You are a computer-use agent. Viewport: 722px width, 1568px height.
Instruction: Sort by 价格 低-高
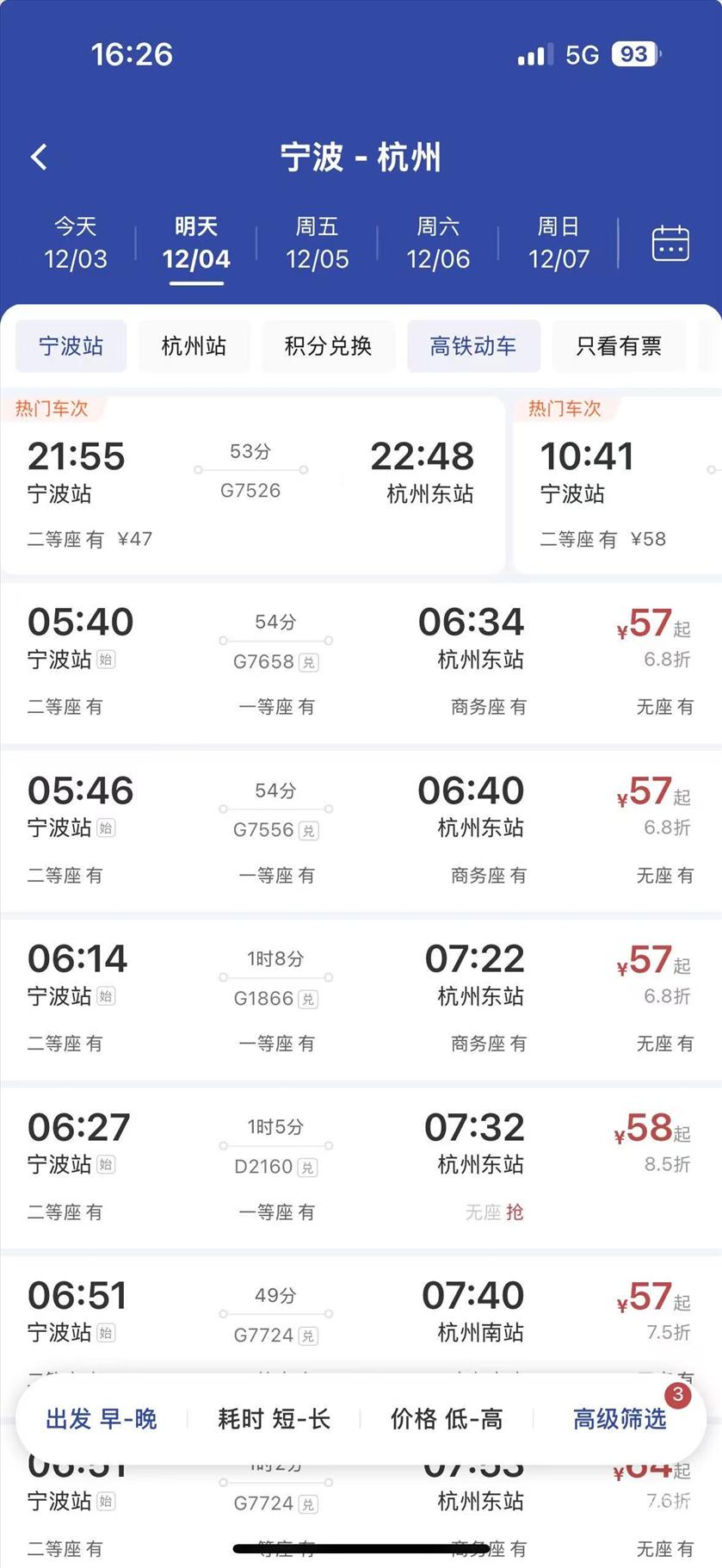pyautogui.click(x=447, y=1419)
